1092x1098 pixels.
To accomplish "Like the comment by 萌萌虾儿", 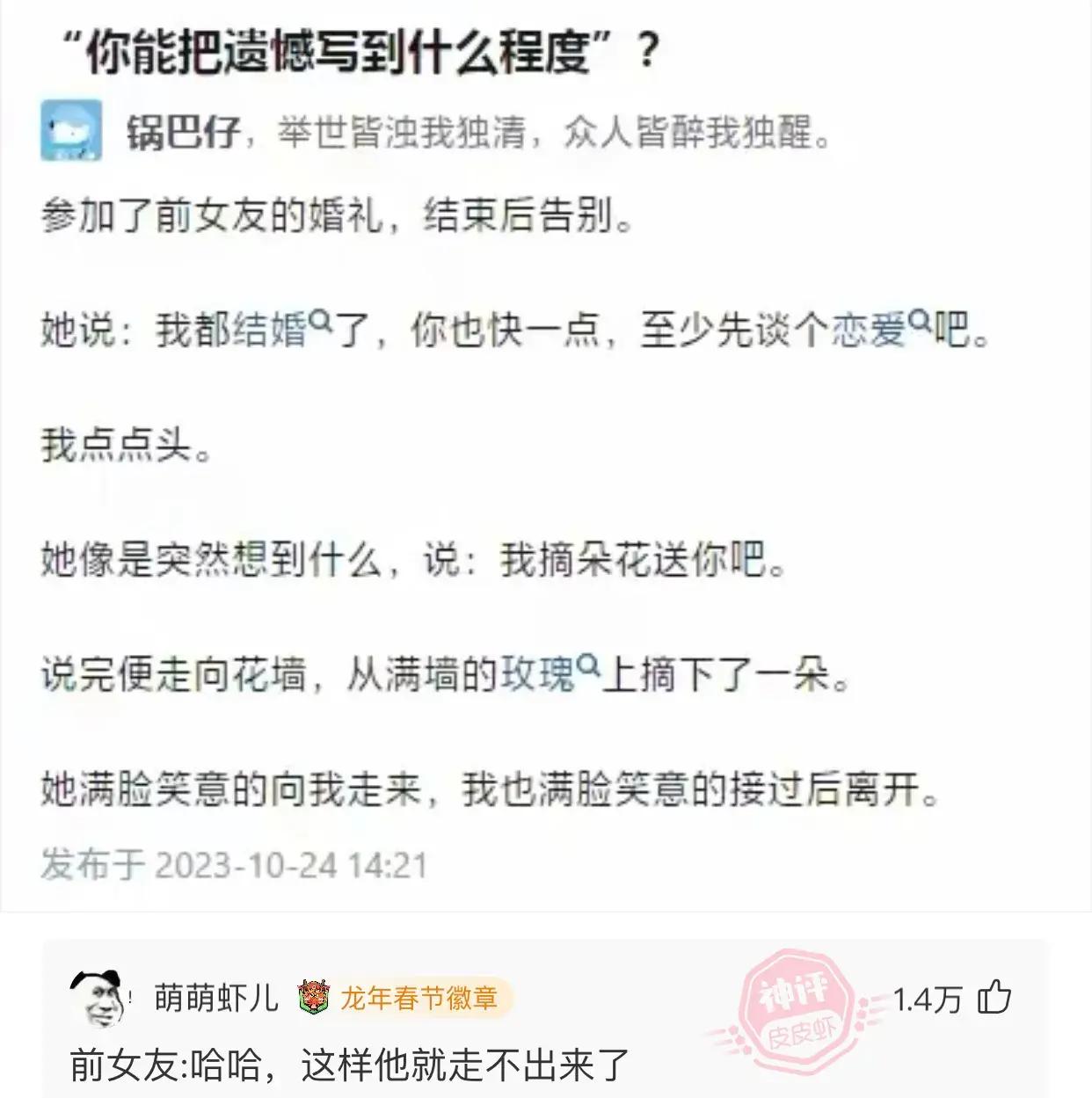I will pos(994,999).
